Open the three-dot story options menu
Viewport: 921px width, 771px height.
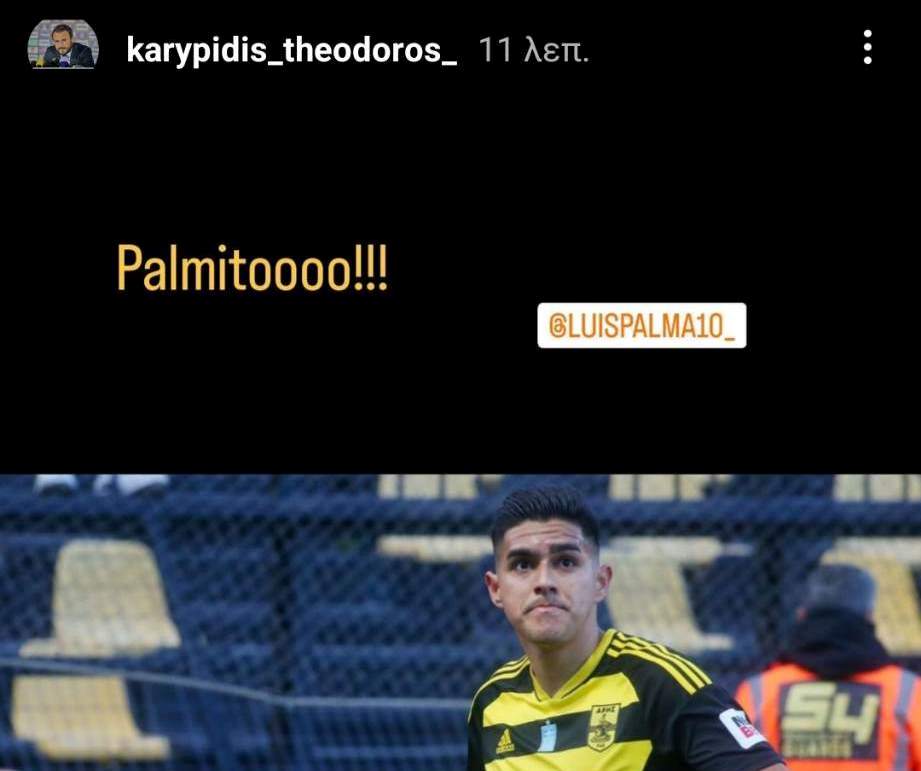point(867,47)
